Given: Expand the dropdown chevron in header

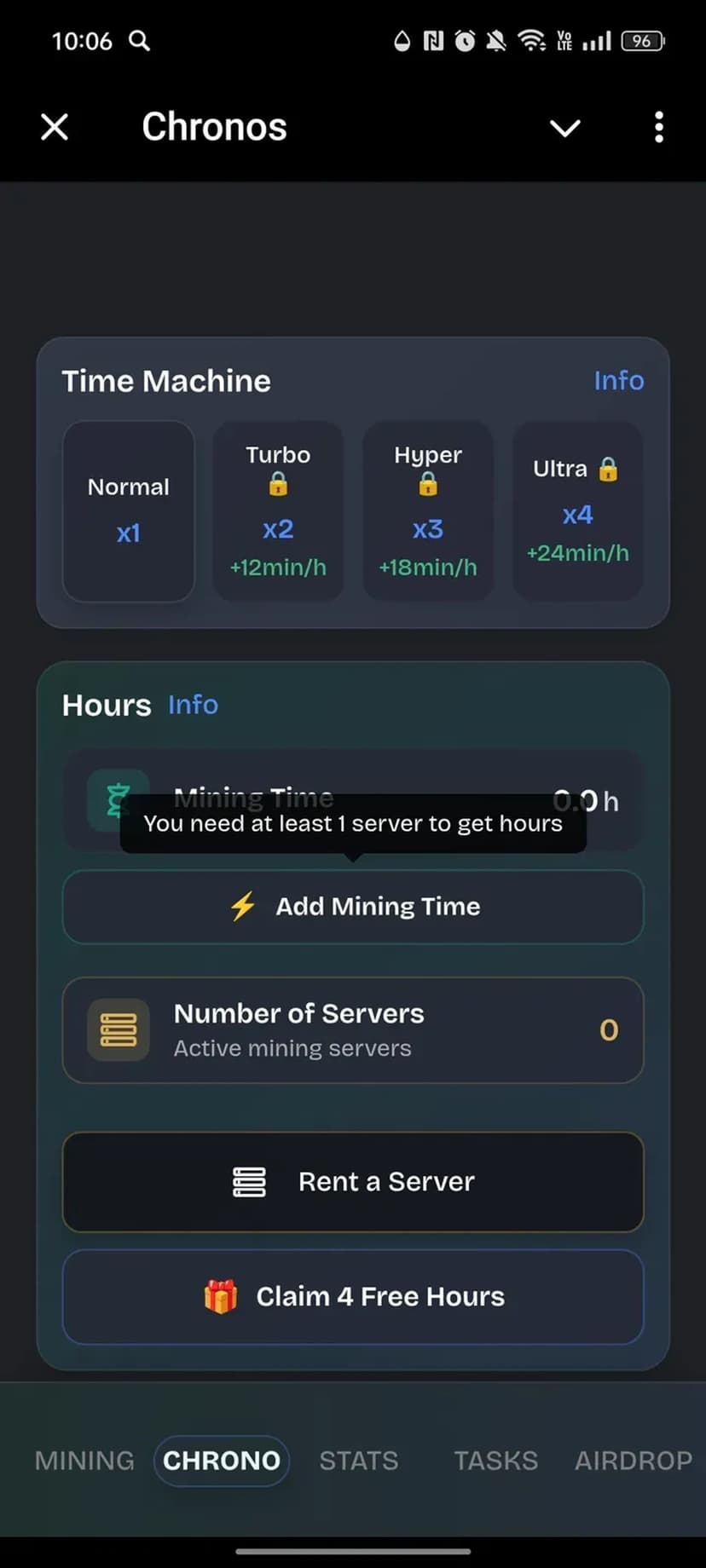Looking at the screenshot, I should 564,128.
